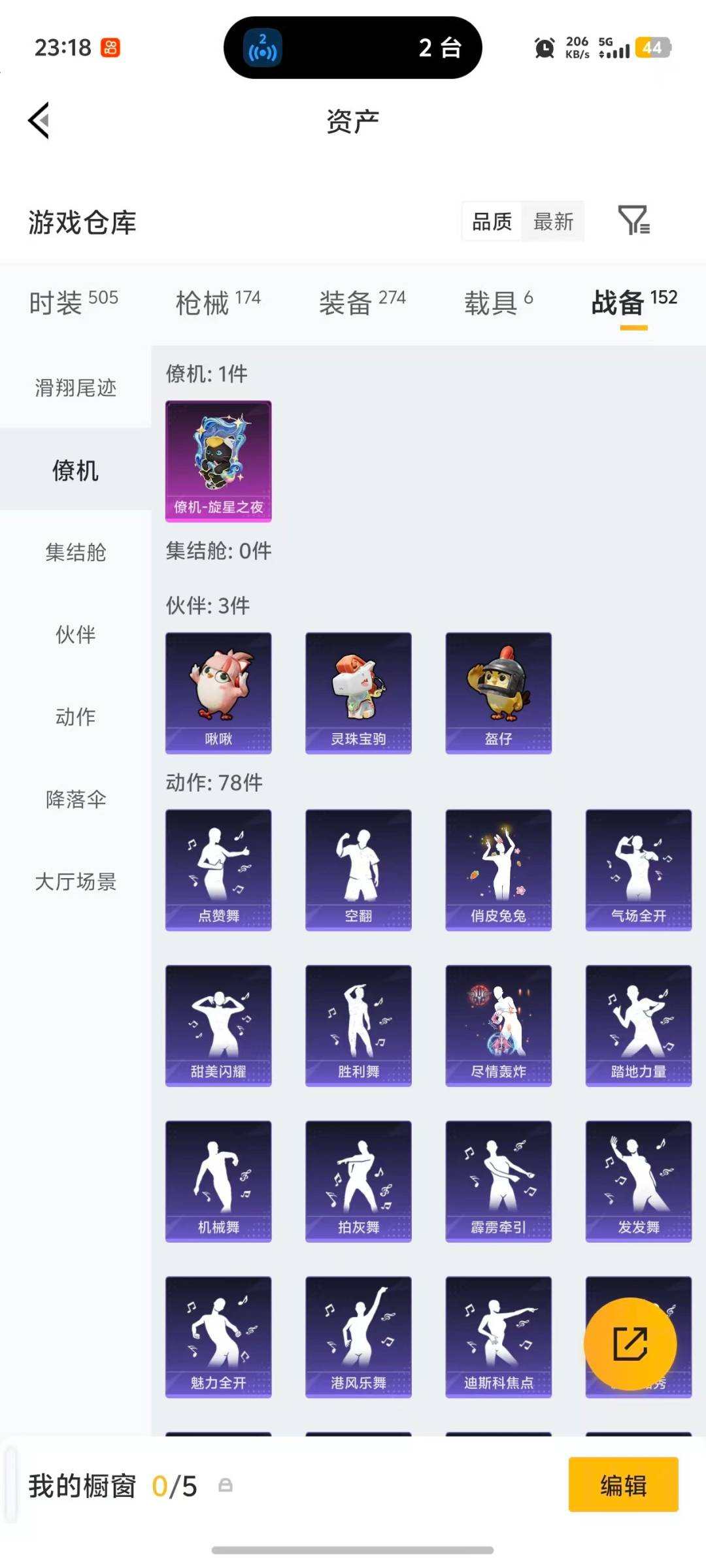Keep sorting on 最新
The image size is (706, 1568).
coord(553,222)
